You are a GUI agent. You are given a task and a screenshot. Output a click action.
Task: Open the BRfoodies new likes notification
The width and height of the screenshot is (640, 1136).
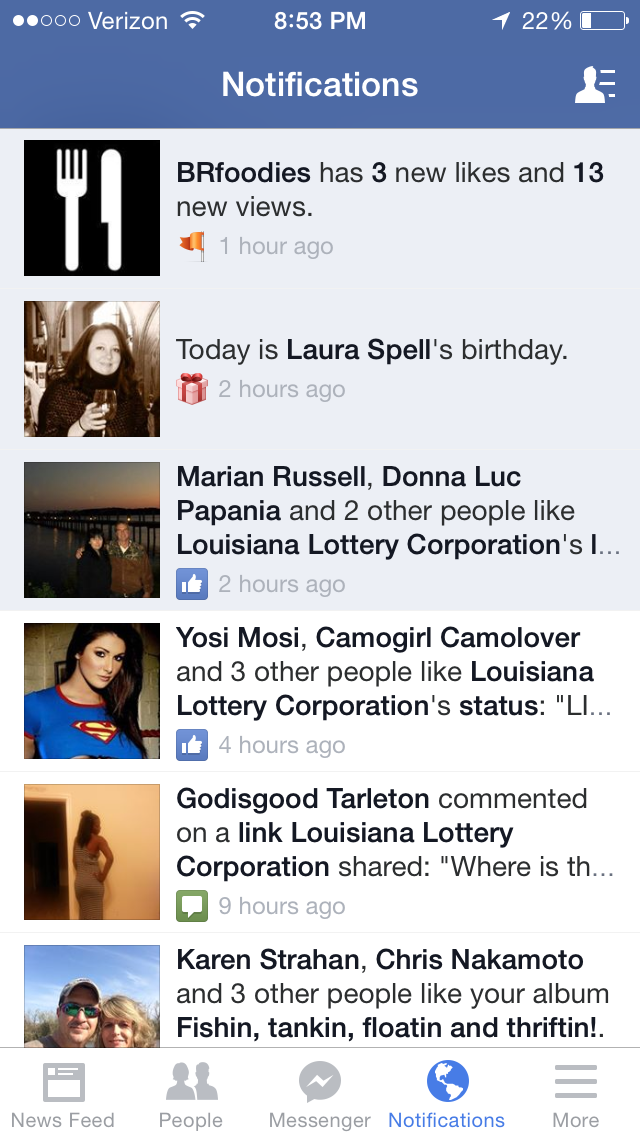click(x=390, y=209)
